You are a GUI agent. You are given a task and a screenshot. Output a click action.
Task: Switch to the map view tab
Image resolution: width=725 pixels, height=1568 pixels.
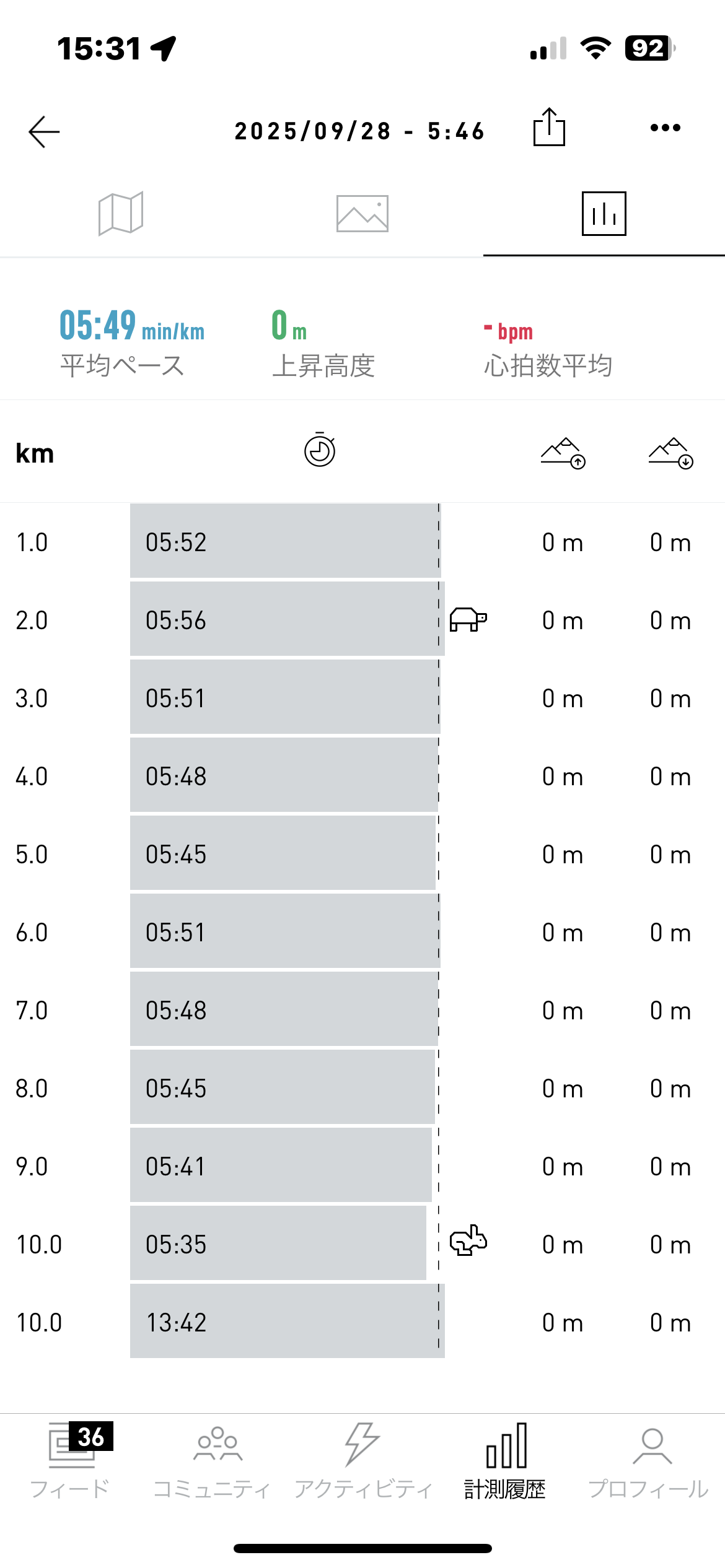[x=121, y=214]
